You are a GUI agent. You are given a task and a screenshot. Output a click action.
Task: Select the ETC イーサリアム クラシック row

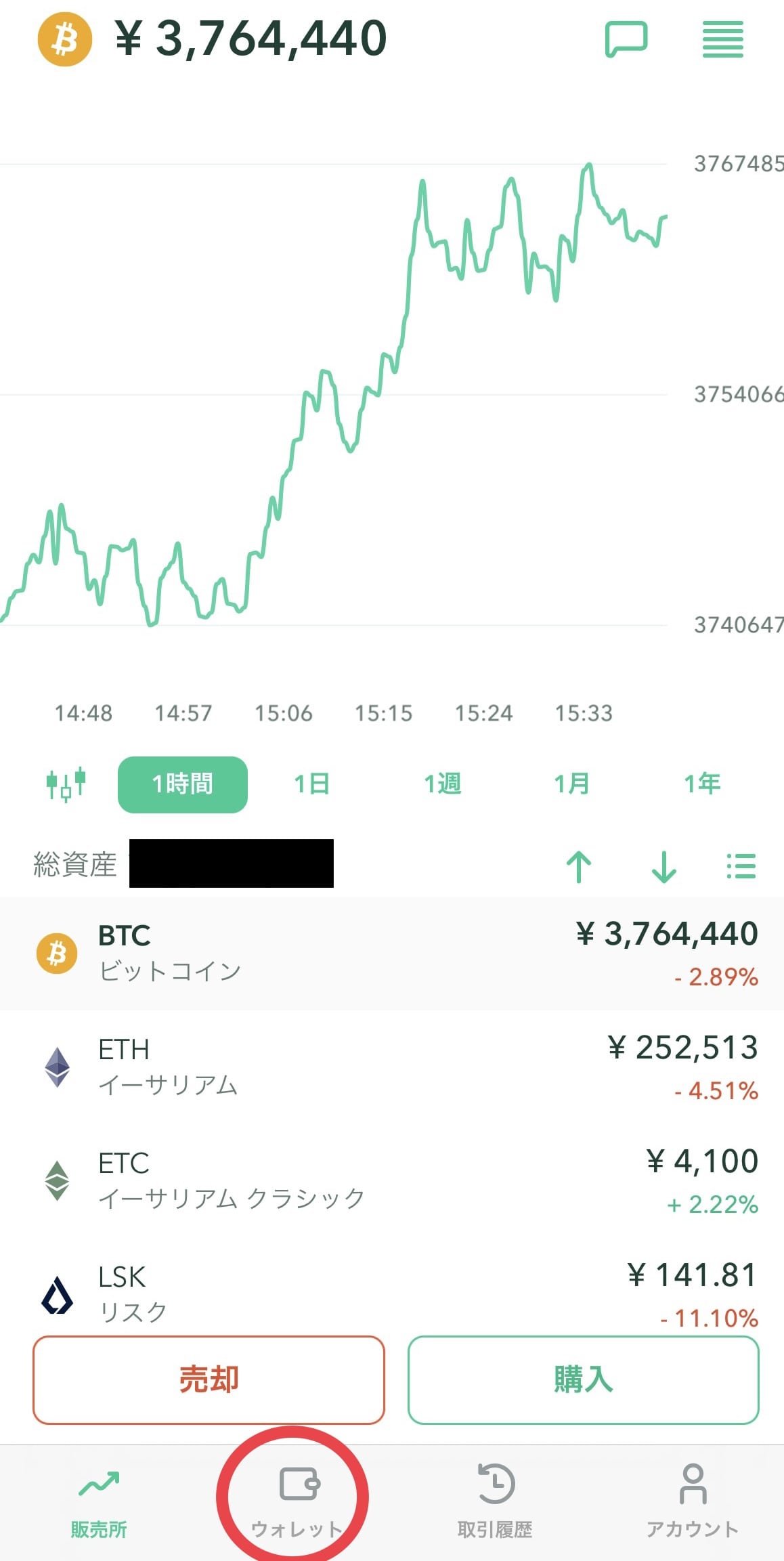point(392,1181)
